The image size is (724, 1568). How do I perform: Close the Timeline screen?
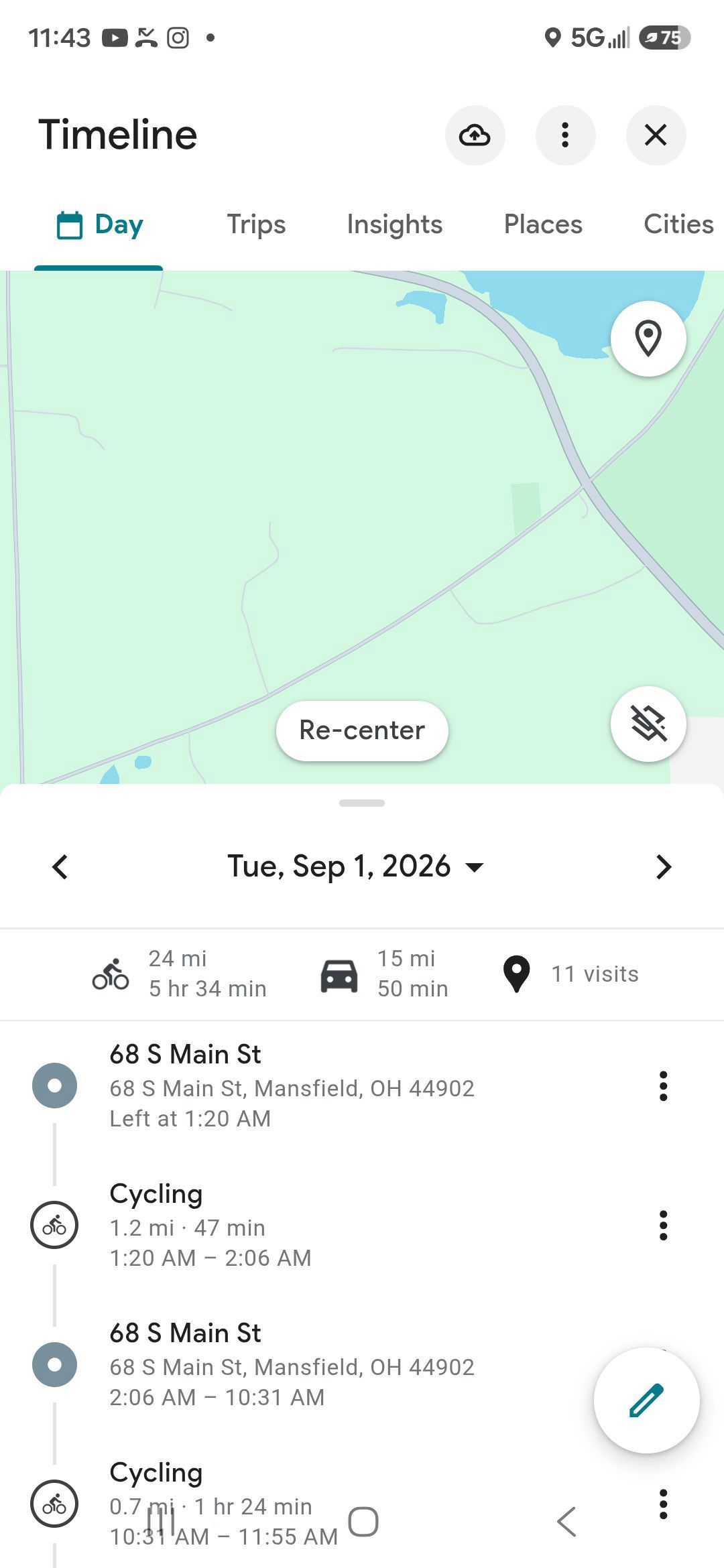pyautogui.click(x=656, y=135)
